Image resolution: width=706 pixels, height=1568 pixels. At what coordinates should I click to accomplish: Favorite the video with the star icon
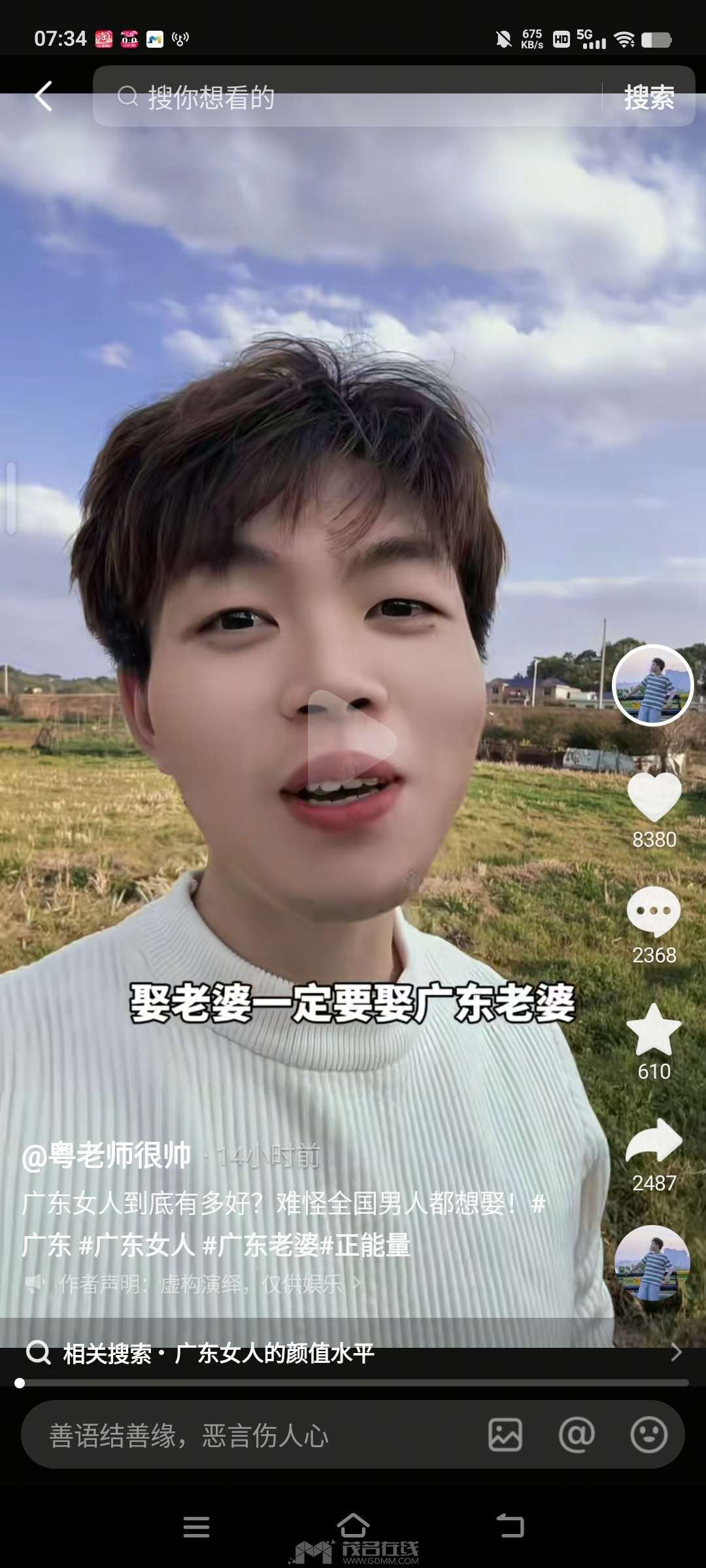[x=654, y=1030]
